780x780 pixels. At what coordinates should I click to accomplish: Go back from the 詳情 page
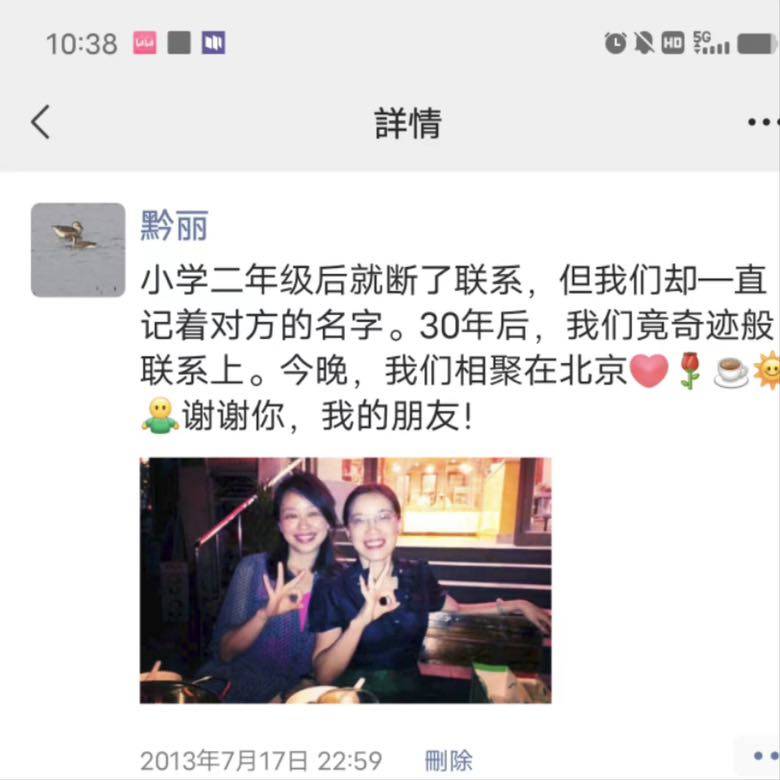click(x=40, y=123)
